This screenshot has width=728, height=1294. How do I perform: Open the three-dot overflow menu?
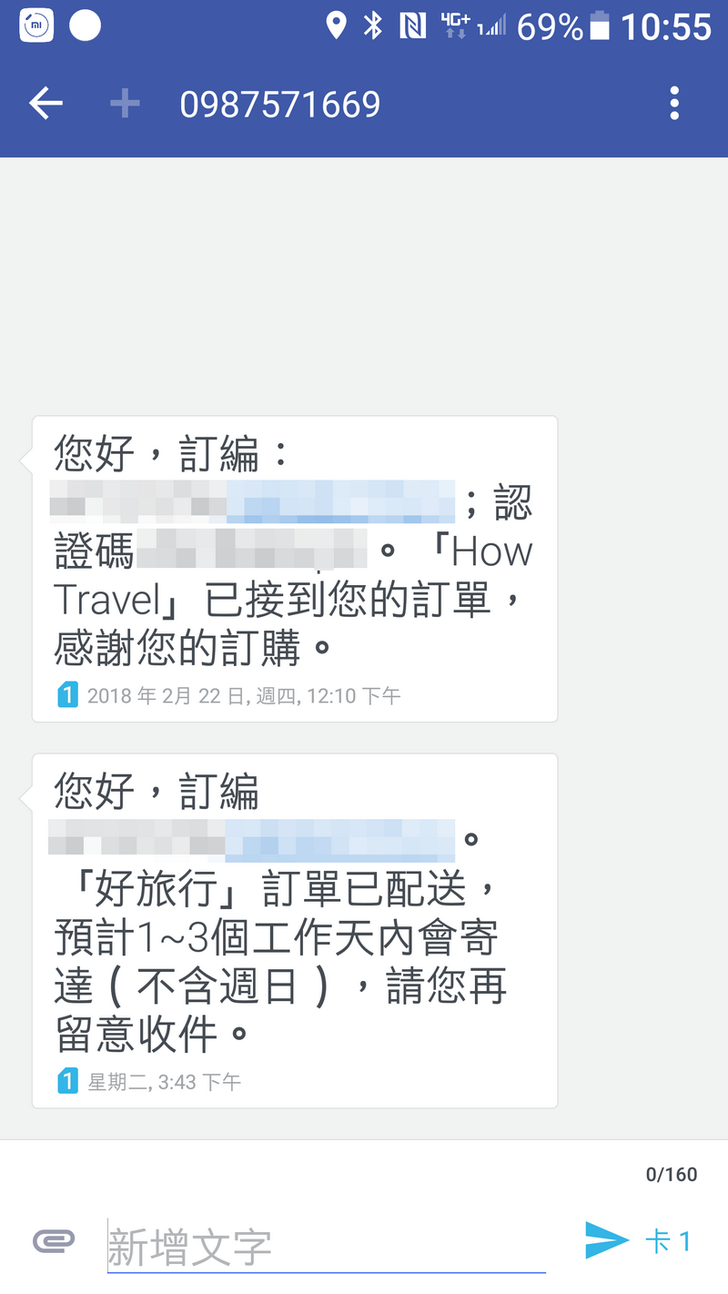(x=675, y=103)
